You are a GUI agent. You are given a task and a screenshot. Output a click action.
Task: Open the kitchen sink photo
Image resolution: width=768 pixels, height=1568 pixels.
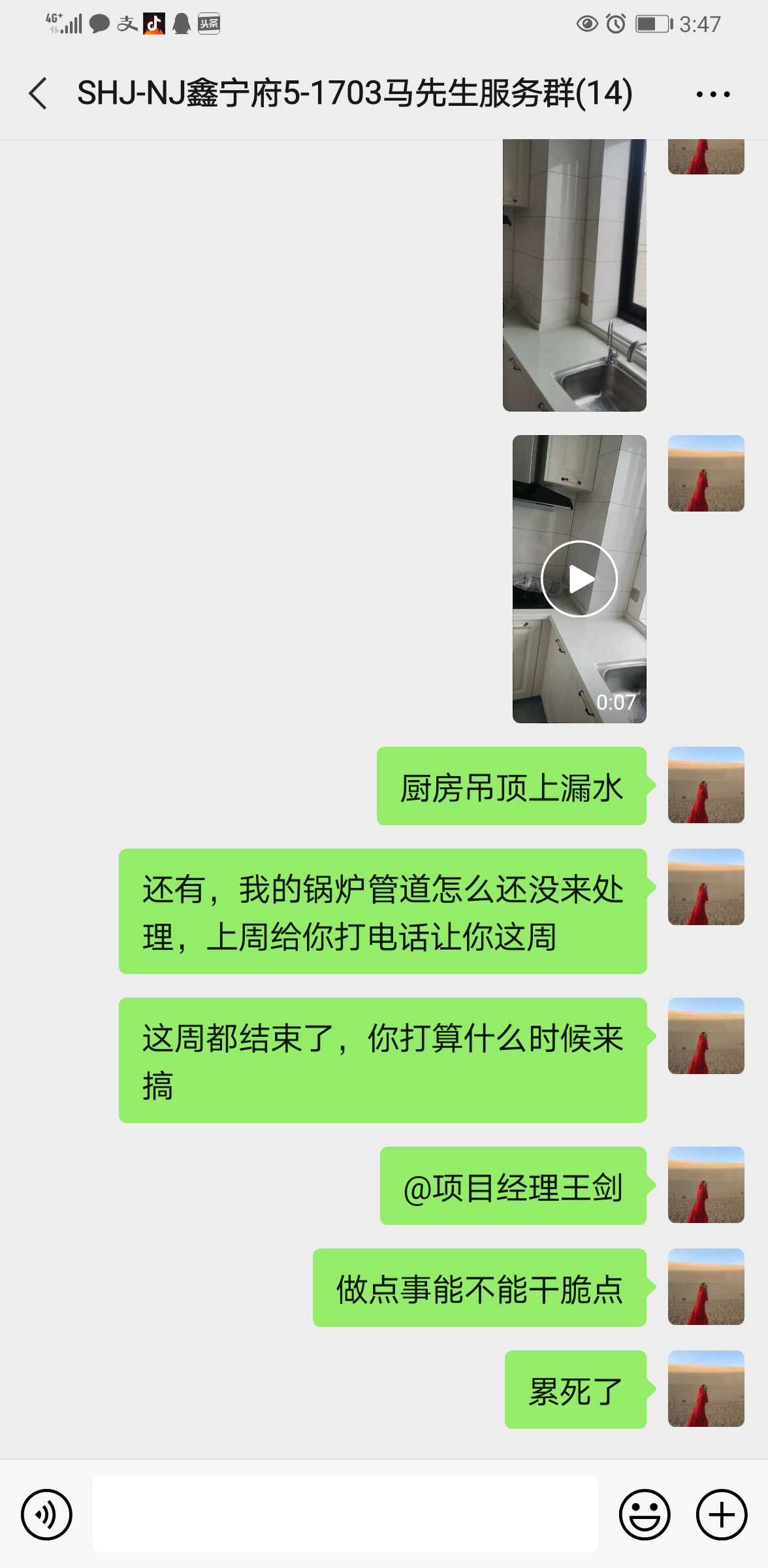(x=574, y=274)
